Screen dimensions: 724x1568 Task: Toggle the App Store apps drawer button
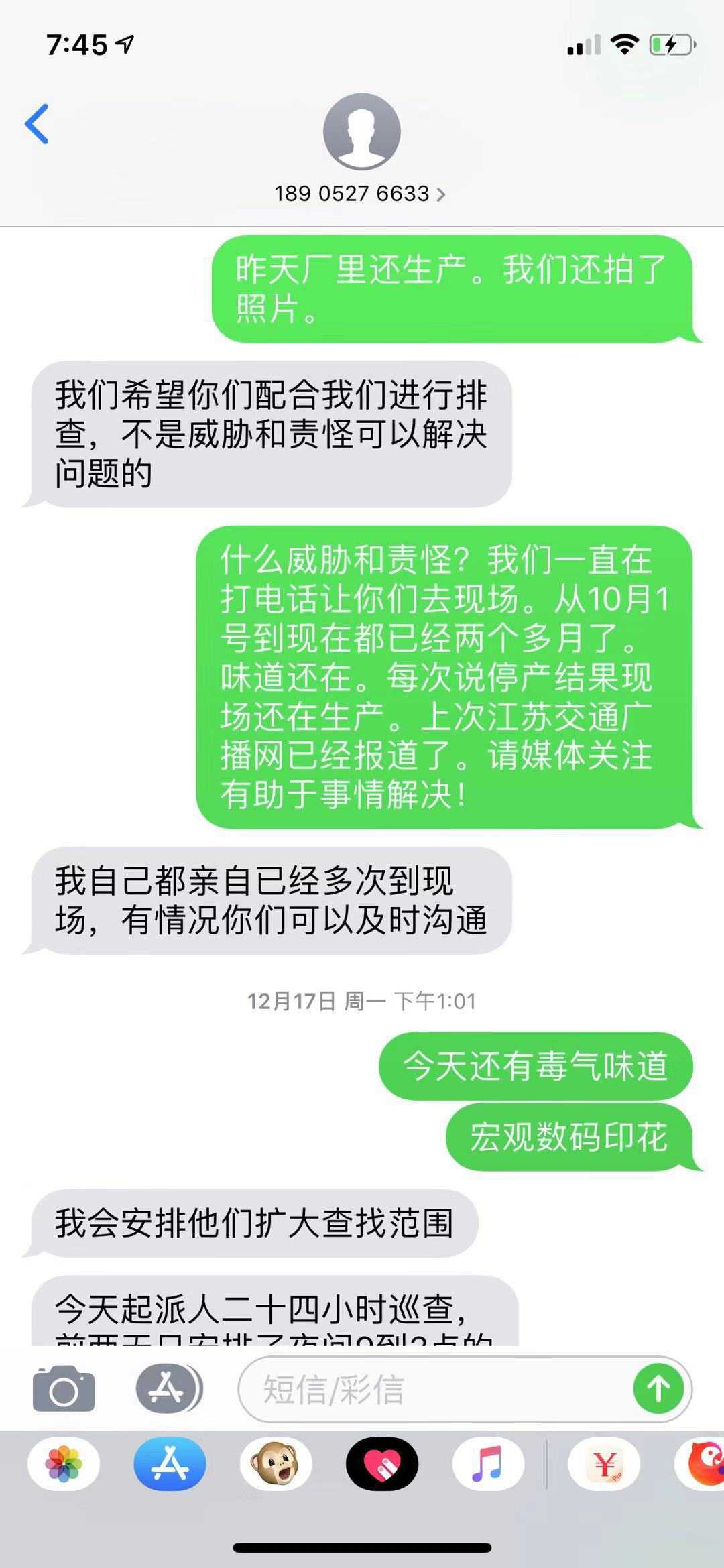click(169, 1388)
